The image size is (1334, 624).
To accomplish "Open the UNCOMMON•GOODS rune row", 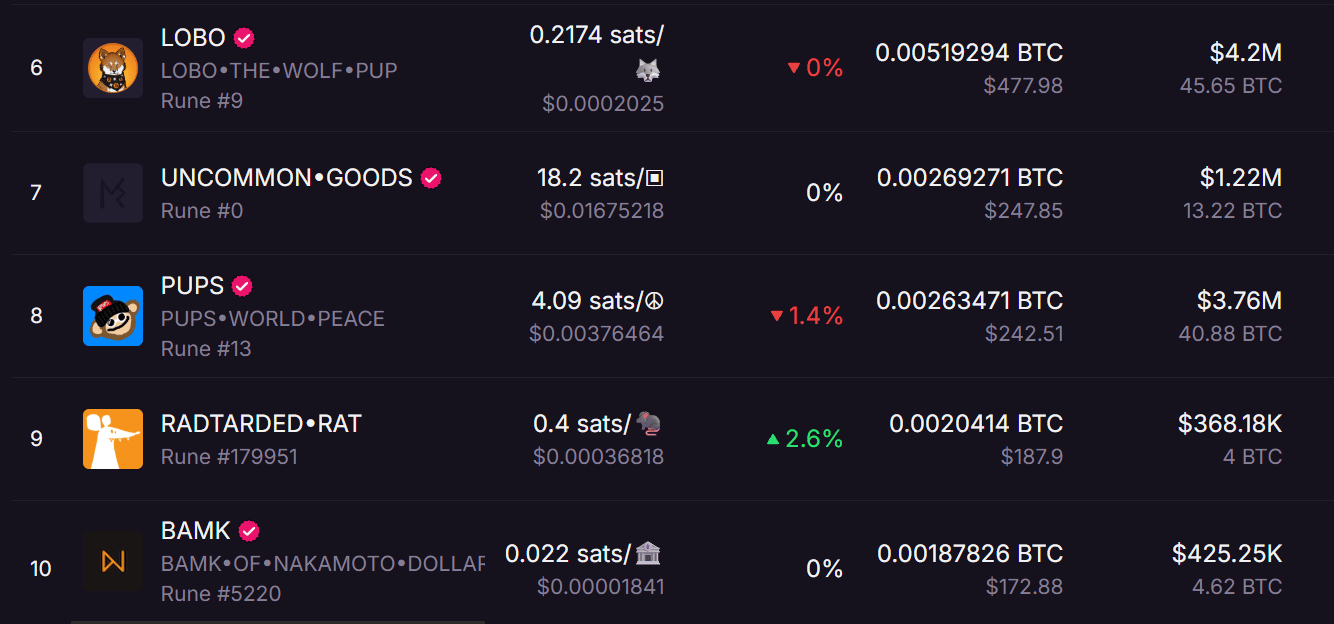I will tap(286, 179).
